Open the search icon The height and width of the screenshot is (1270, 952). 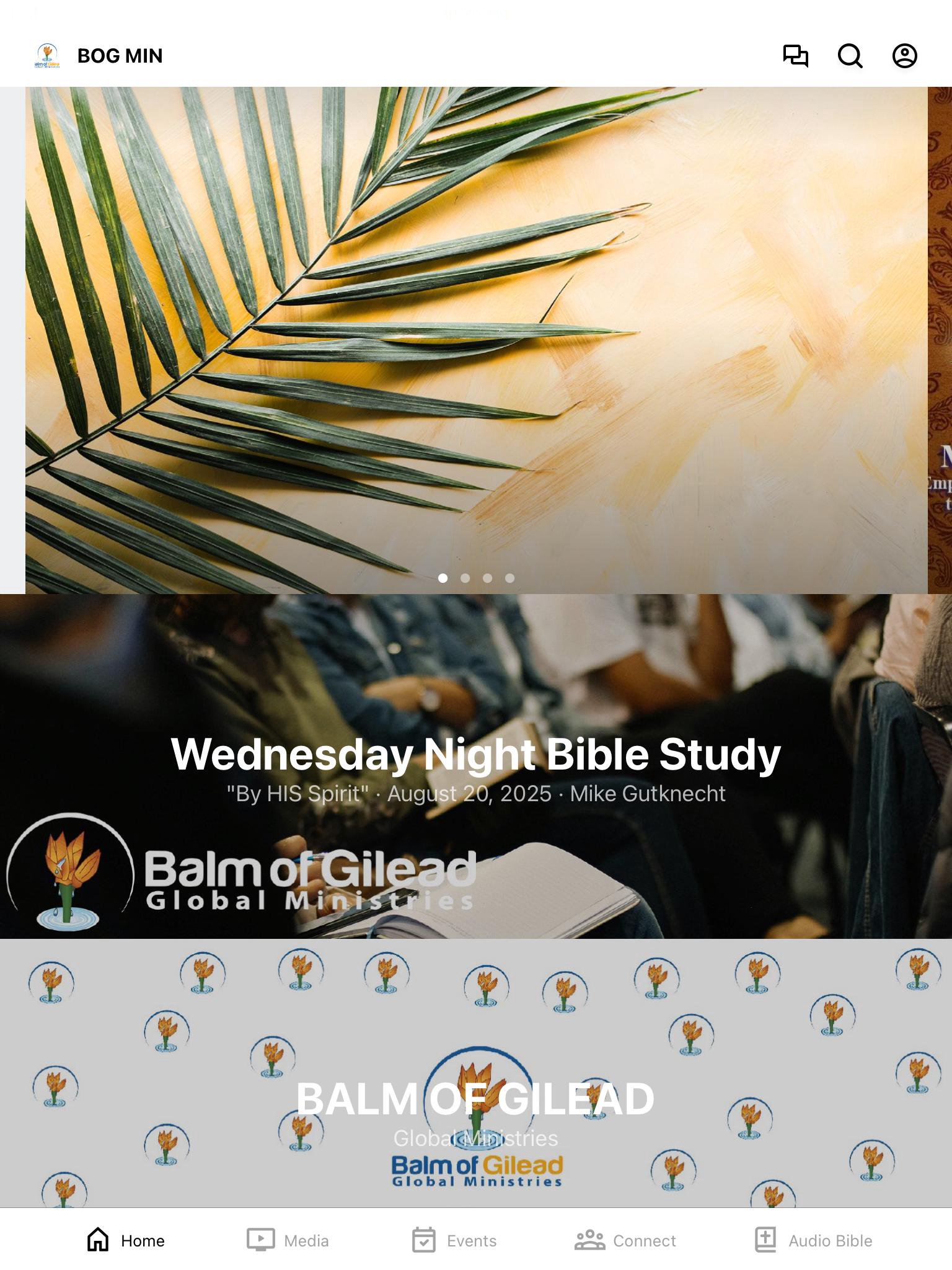click(x=850, y=56)
